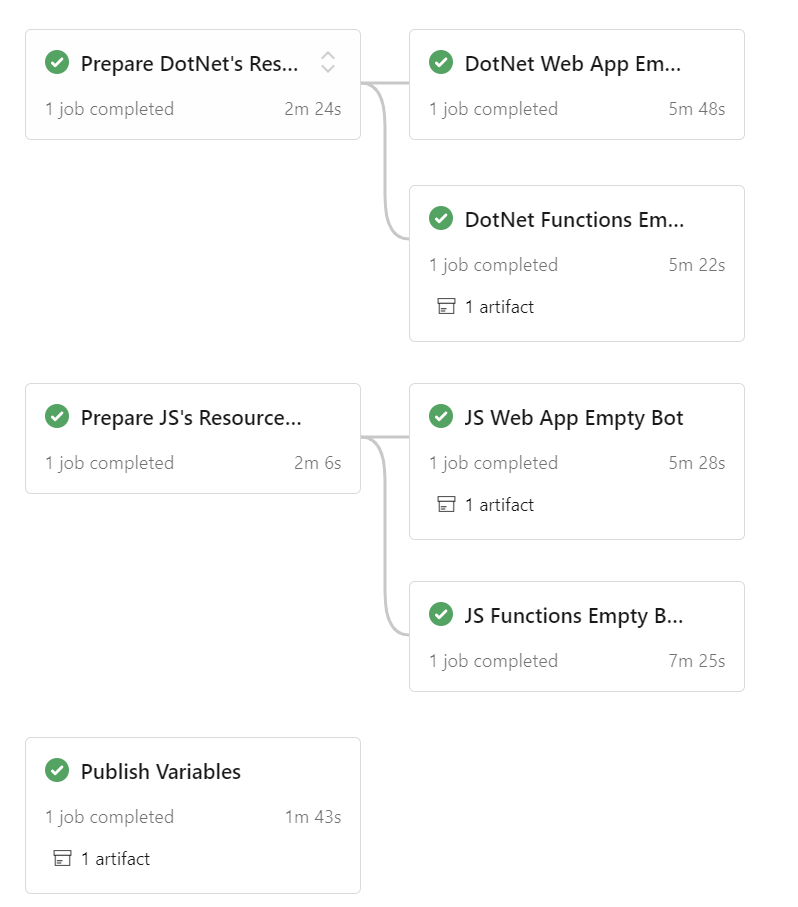
Task: Open the JS Functions Empty Bot stage
Action: (x=573, y=616)
